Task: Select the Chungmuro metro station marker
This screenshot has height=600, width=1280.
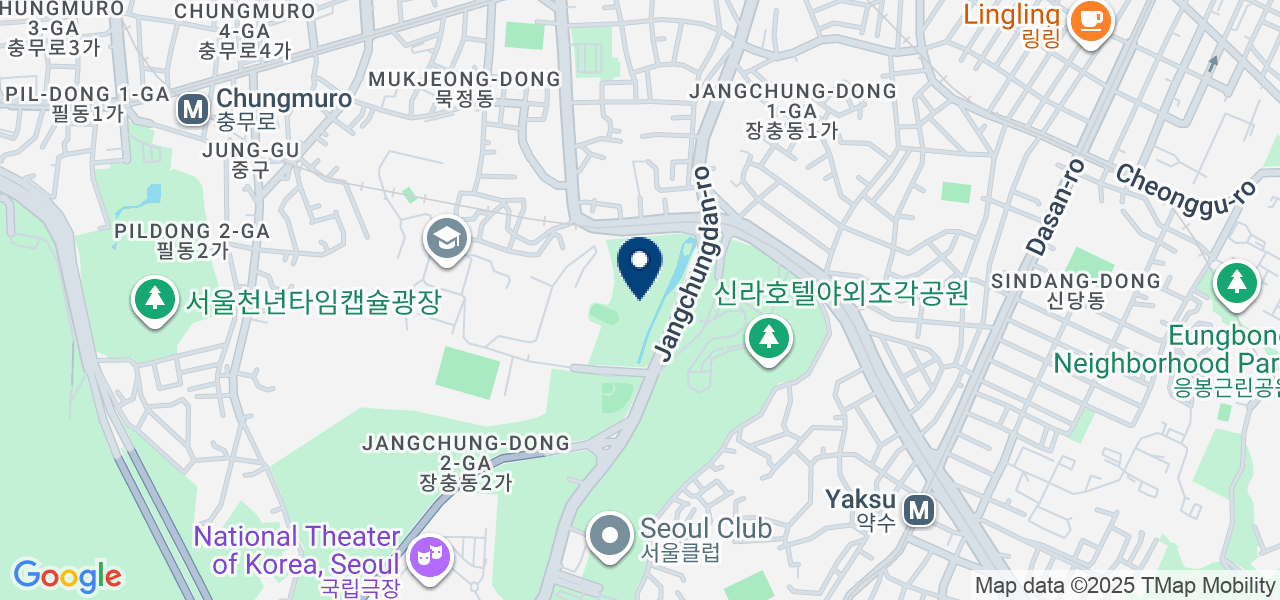Action: click(x=193, y=109)
